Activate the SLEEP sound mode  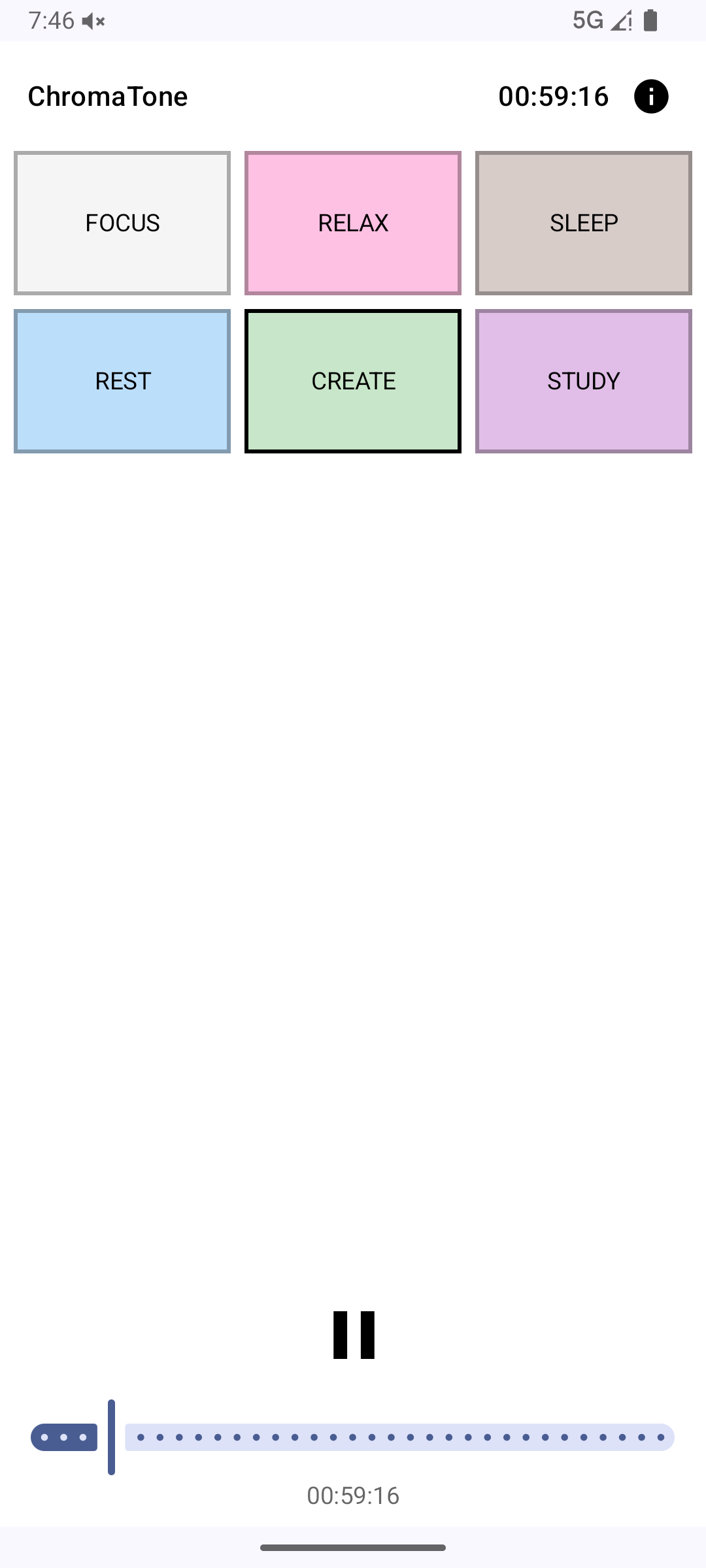click(x=583, y=223)
